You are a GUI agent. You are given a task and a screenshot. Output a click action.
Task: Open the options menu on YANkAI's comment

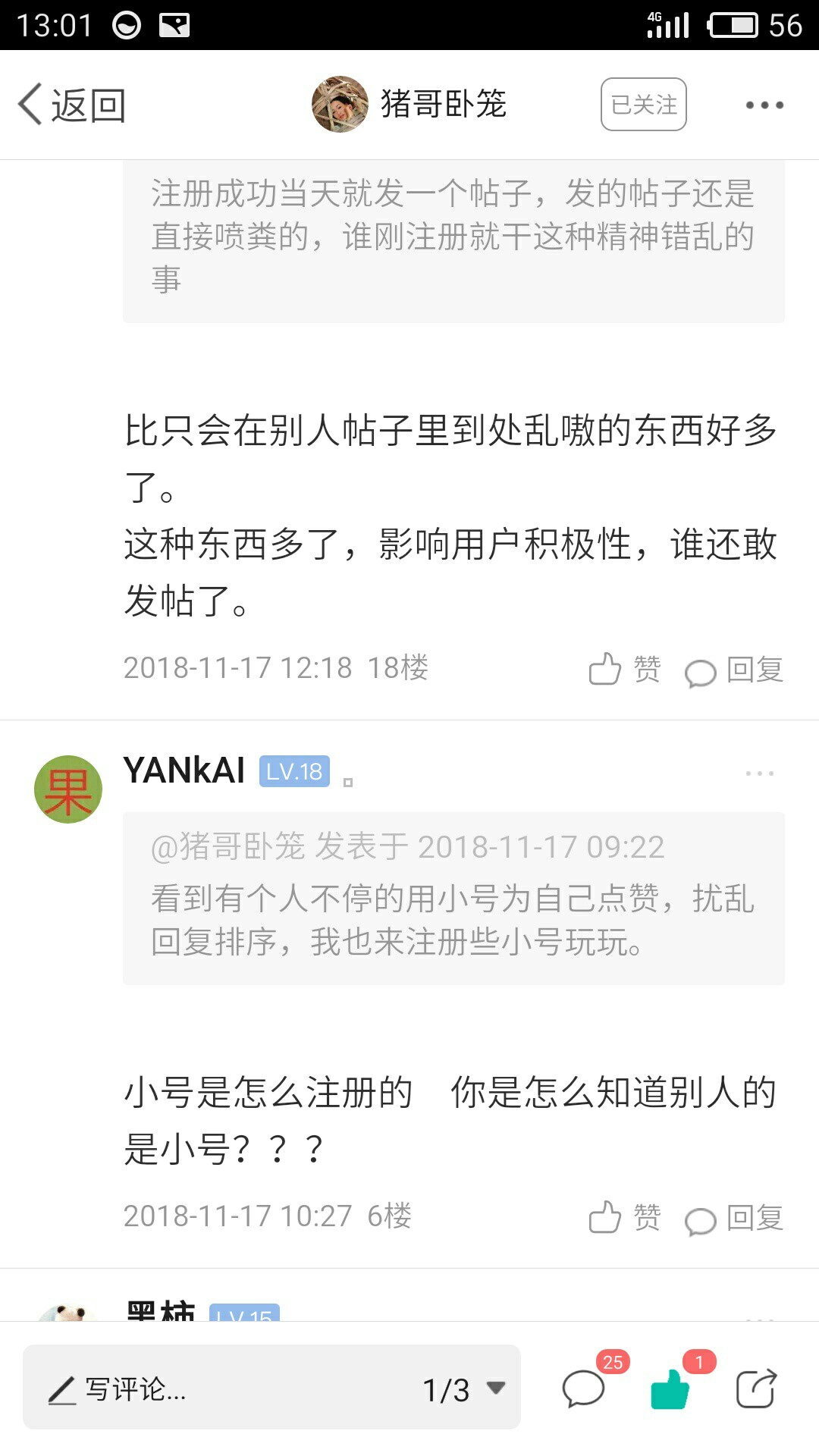point(759,773)
